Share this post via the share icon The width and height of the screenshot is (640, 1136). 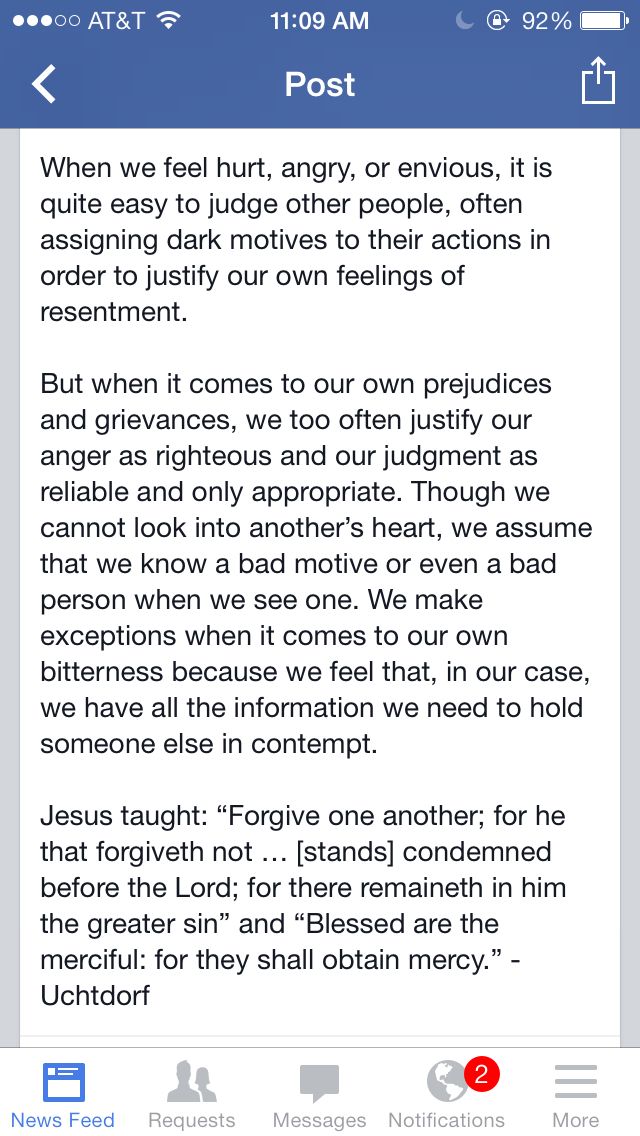597,82
